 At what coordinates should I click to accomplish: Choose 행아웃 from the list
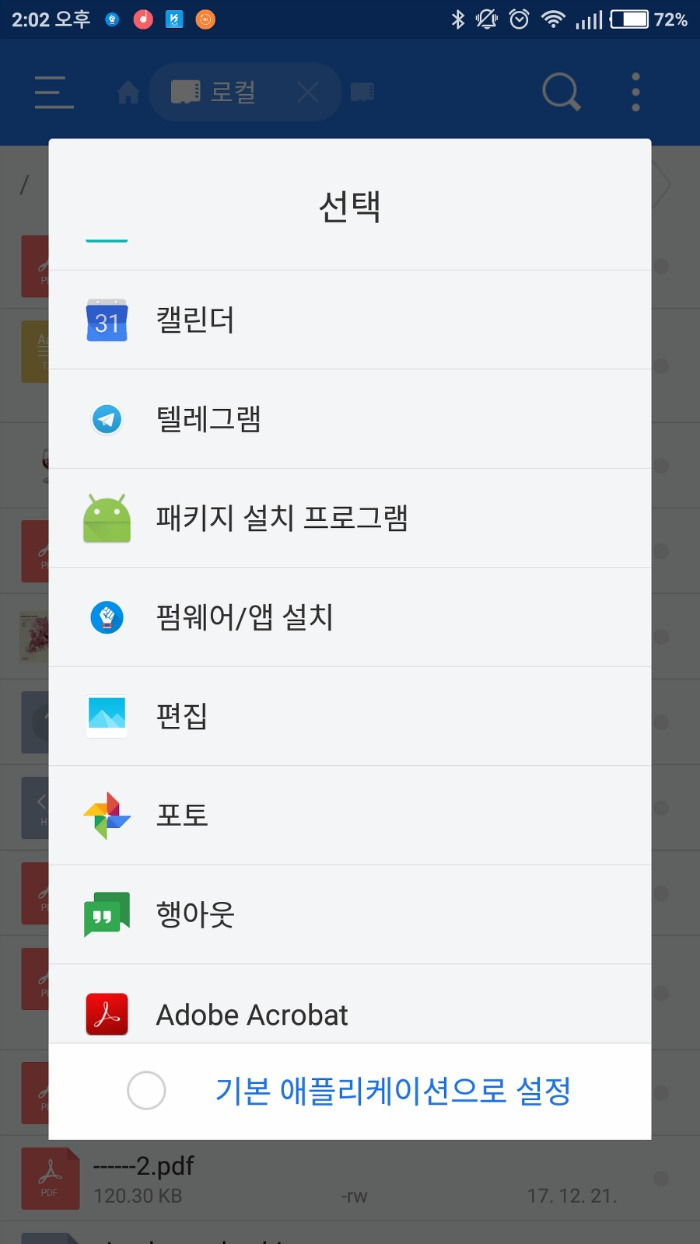350,914
